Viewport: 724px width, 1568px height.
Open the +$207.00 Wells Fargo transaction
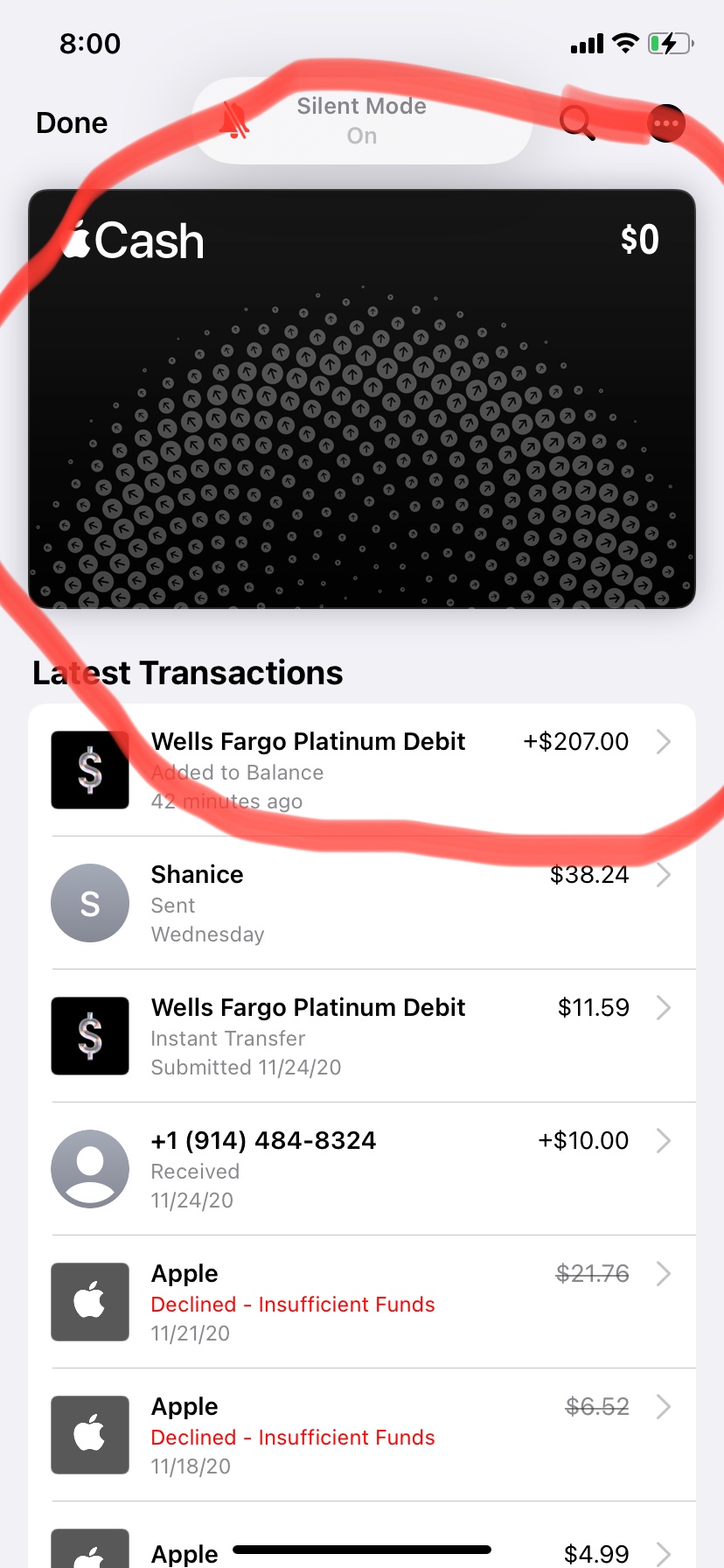362,770
